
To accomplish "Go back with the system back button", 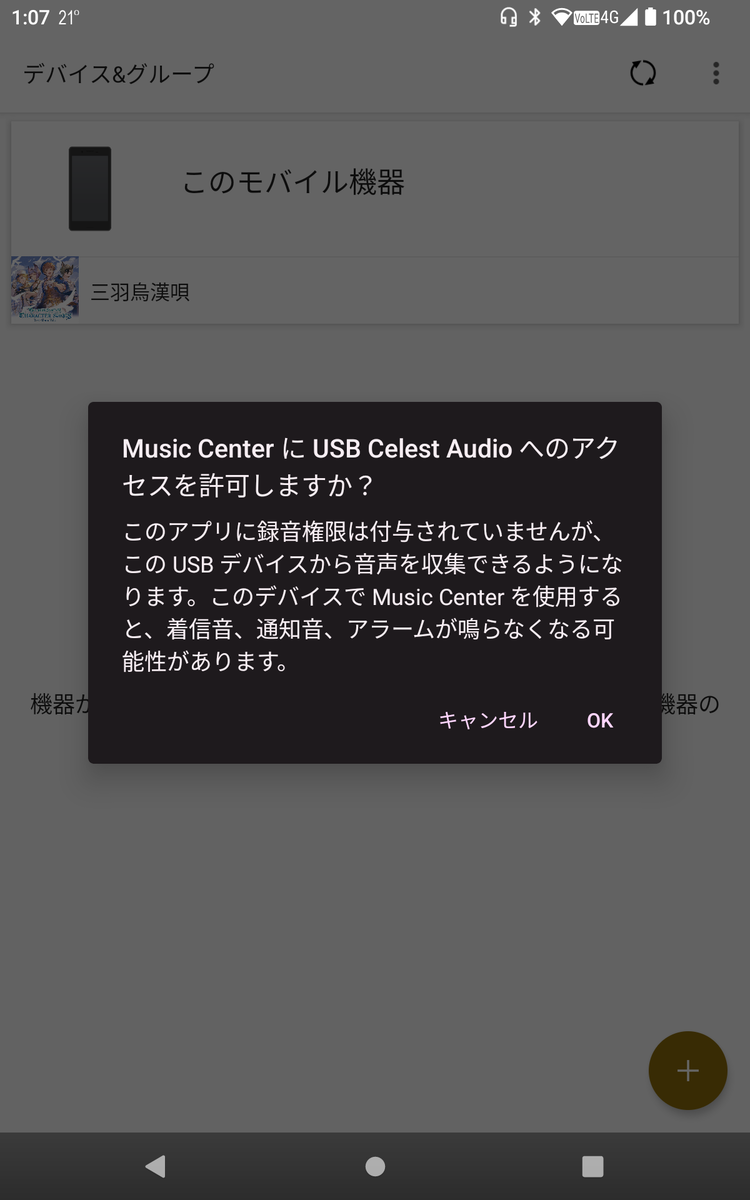I will pos(155,1166).
